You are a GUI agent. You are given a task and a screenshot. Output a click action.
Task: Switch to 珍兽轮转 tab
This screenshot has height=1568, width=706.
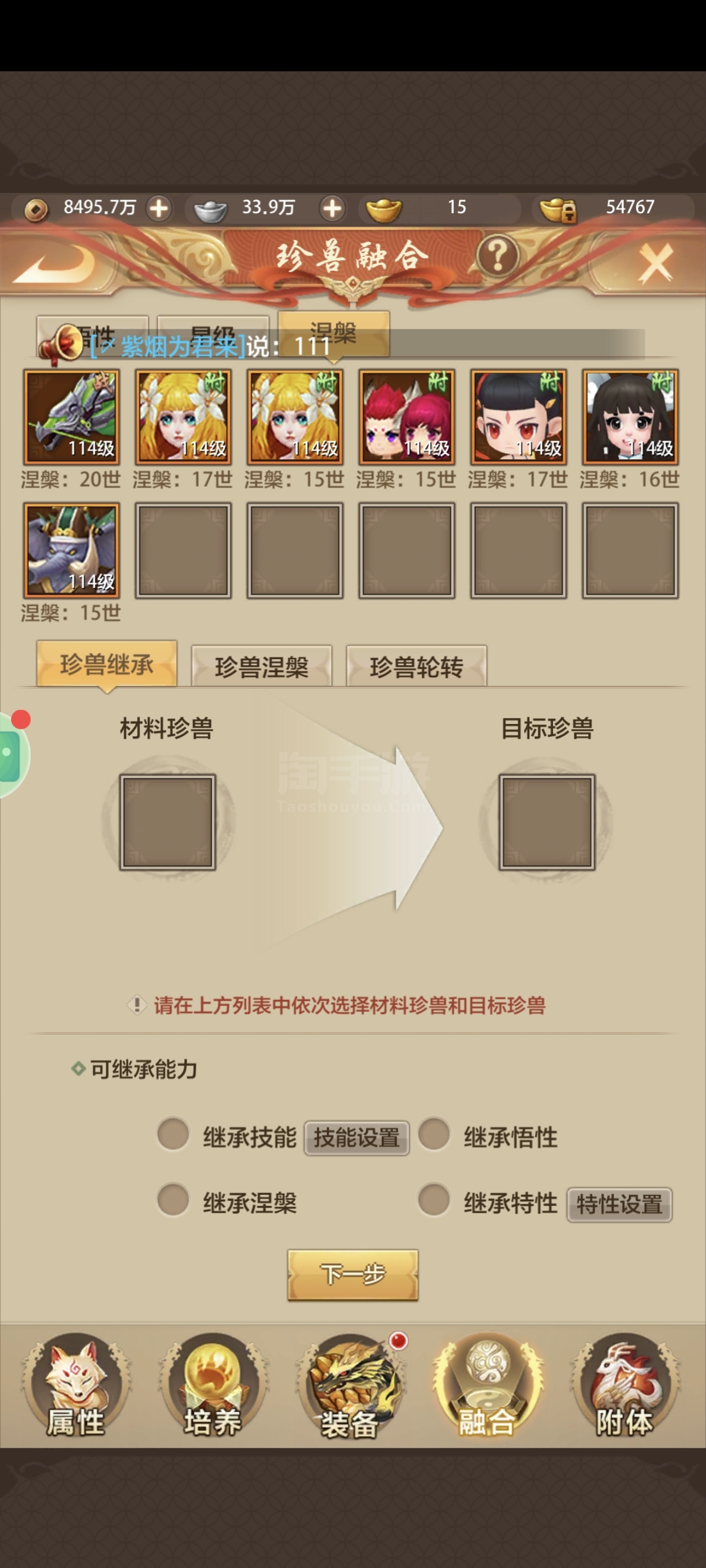tap(417, 666)
